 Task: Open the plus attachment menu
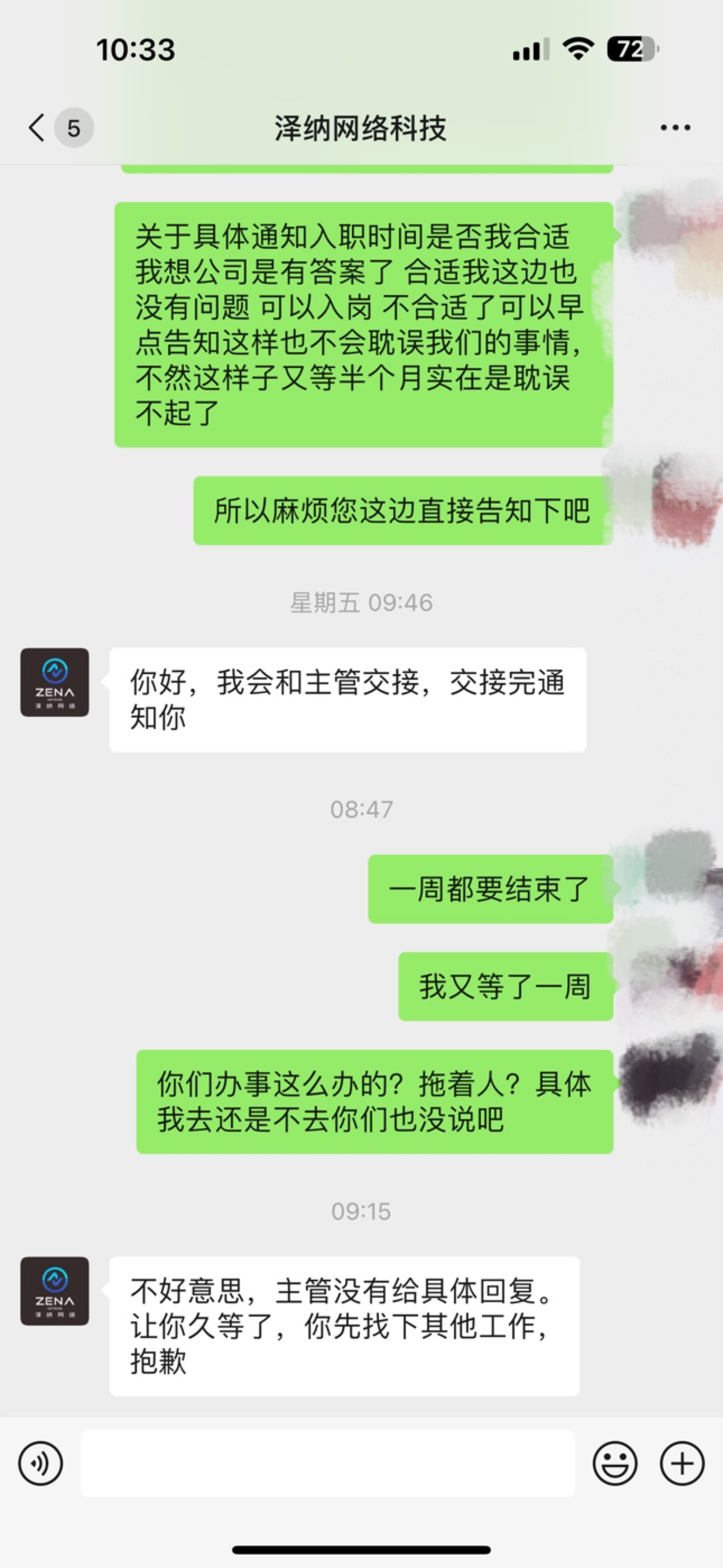click(x=682, y=1463)
